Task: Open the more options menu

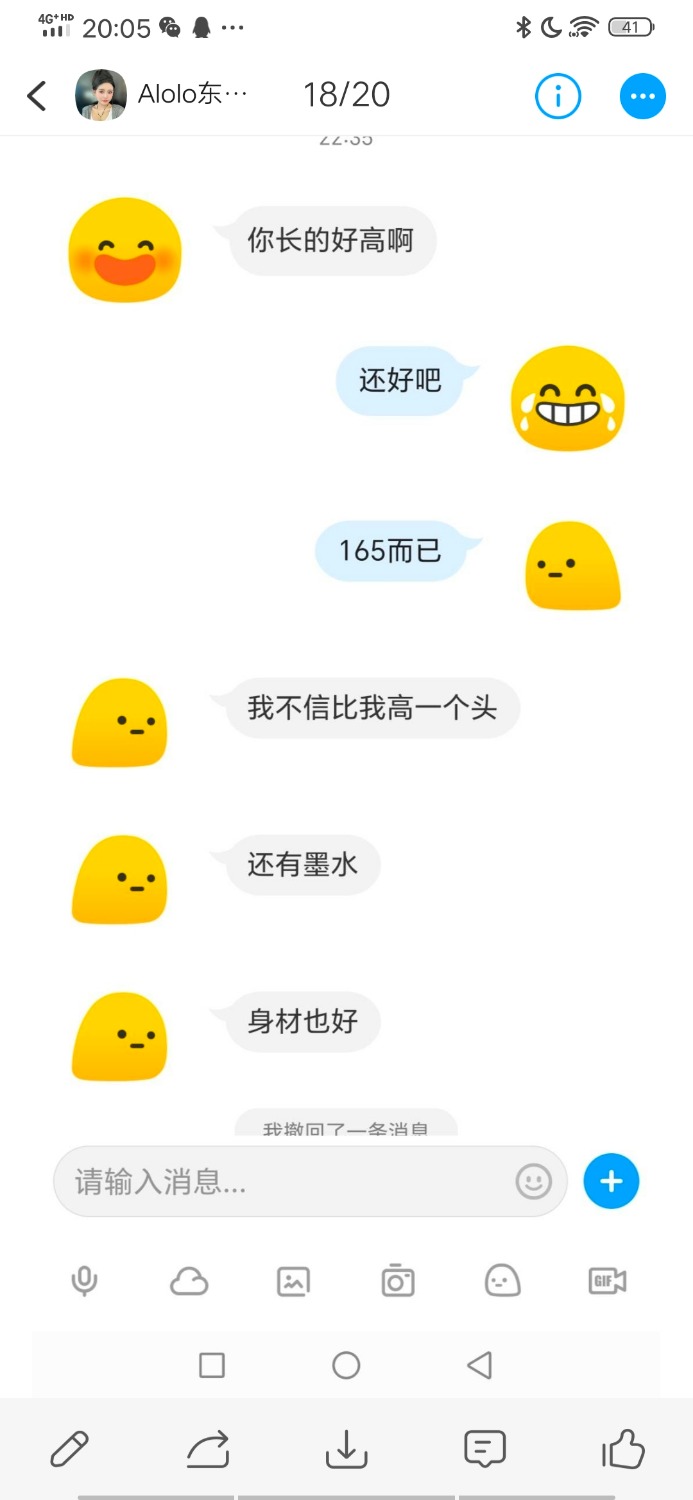Action: coord(642,96)
